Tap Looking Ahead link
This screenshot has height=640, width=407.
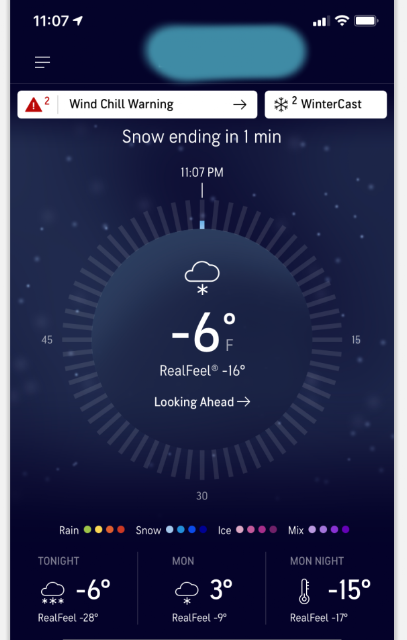202,402
